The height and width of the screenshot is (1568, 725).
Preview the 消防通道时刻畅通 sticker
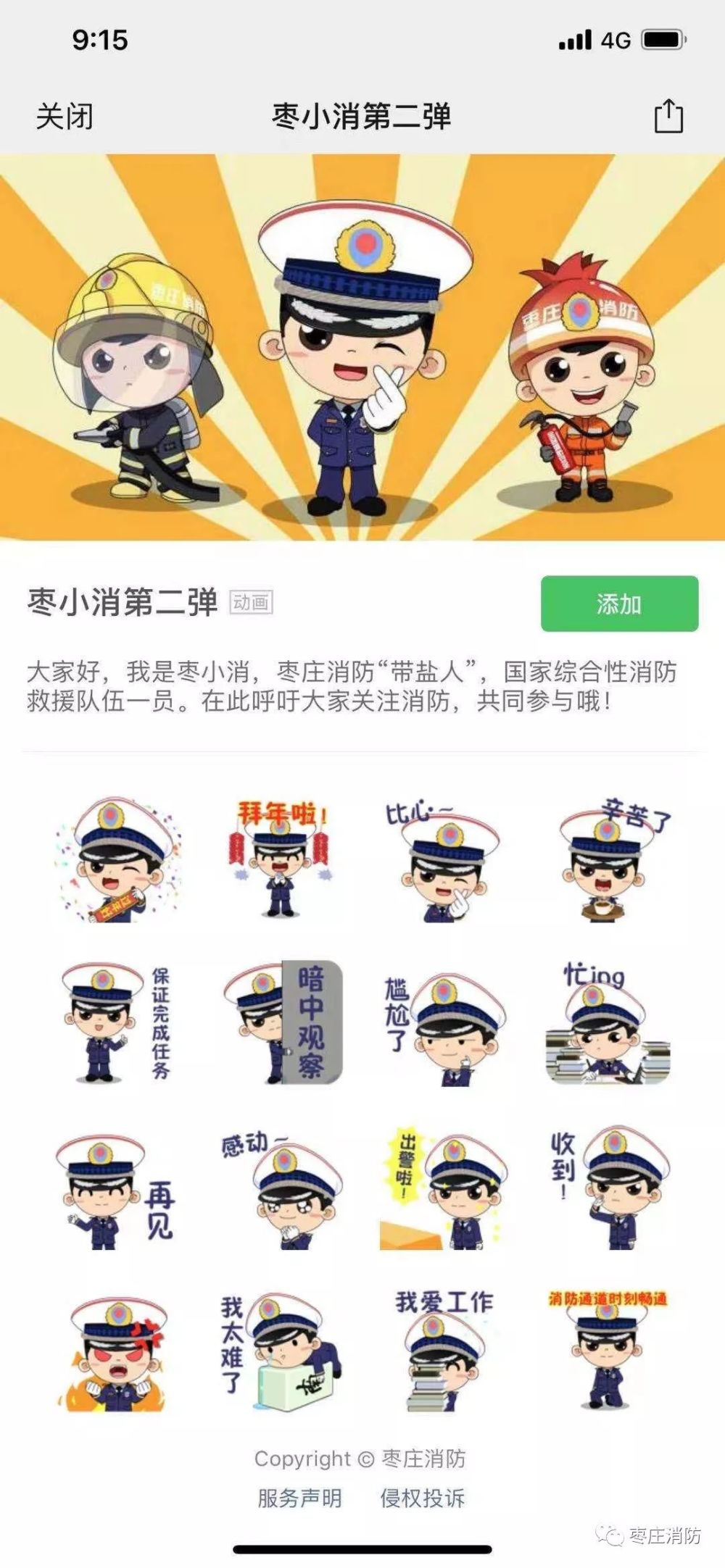click(x=608, y=1349)
